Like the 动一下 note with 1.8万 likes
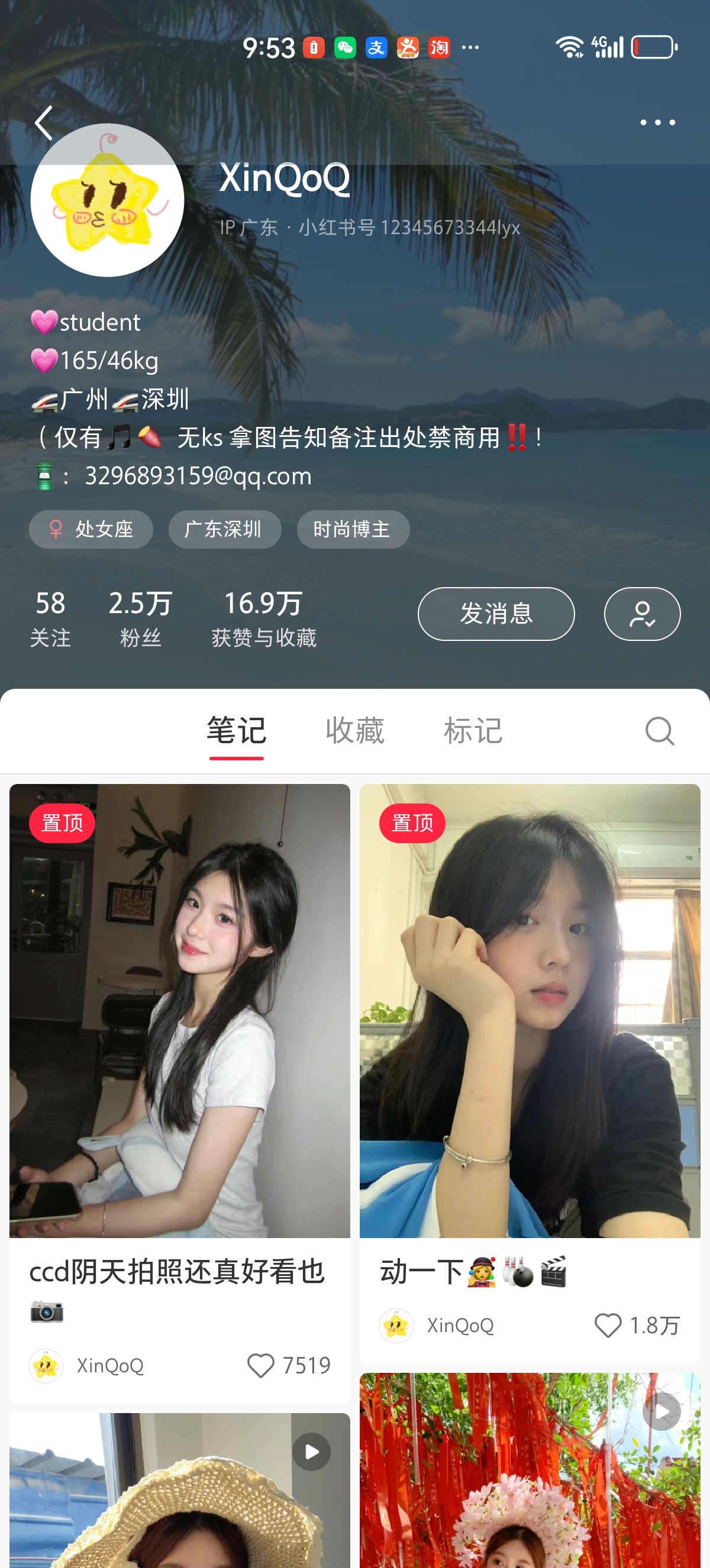 click(x=607, y=1325)
